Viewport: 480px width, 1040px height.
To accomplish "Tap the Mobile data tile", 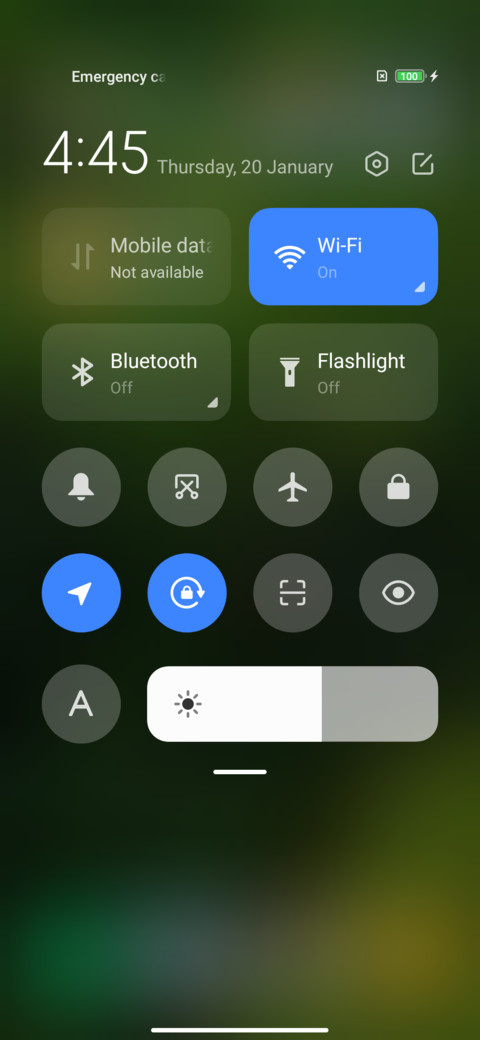I will 137,257.
